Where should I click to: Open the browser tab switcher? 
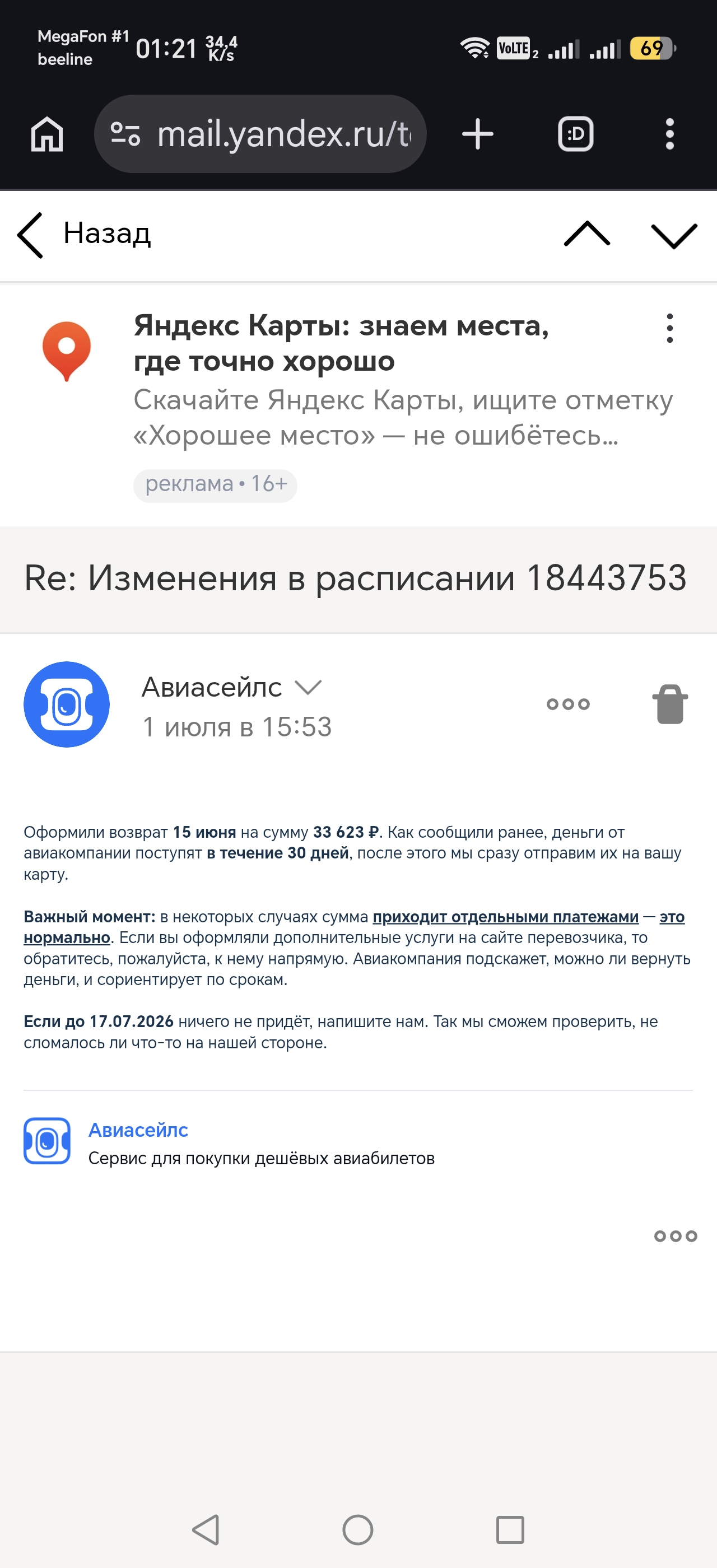575,134
